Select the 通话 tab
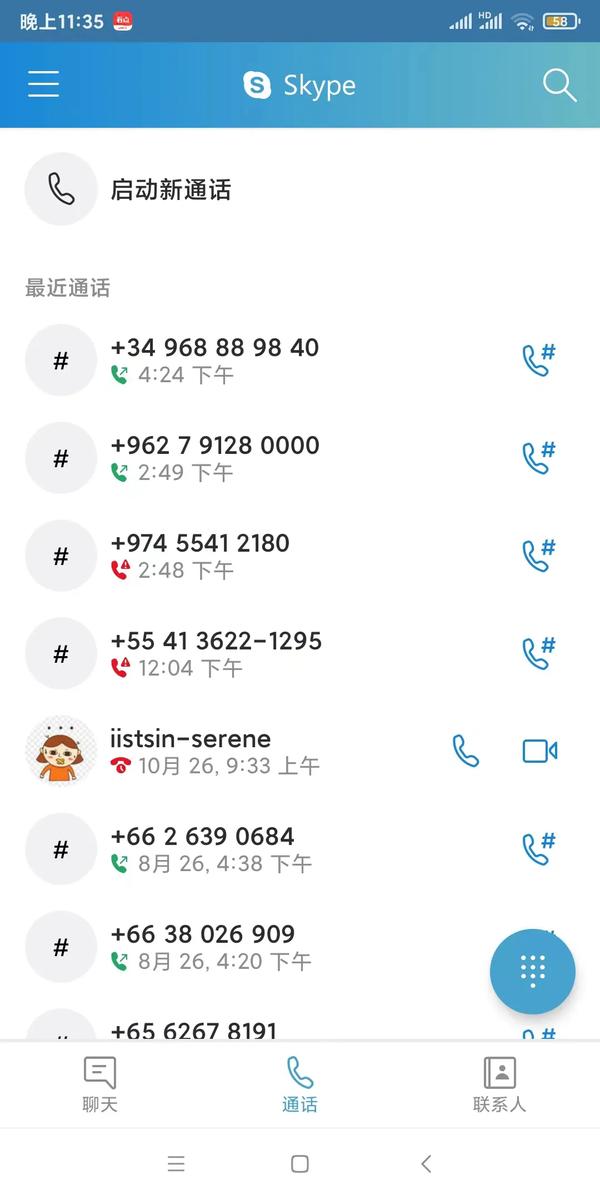Viewport: 600px width, 1200px height. pos(300,1084)
